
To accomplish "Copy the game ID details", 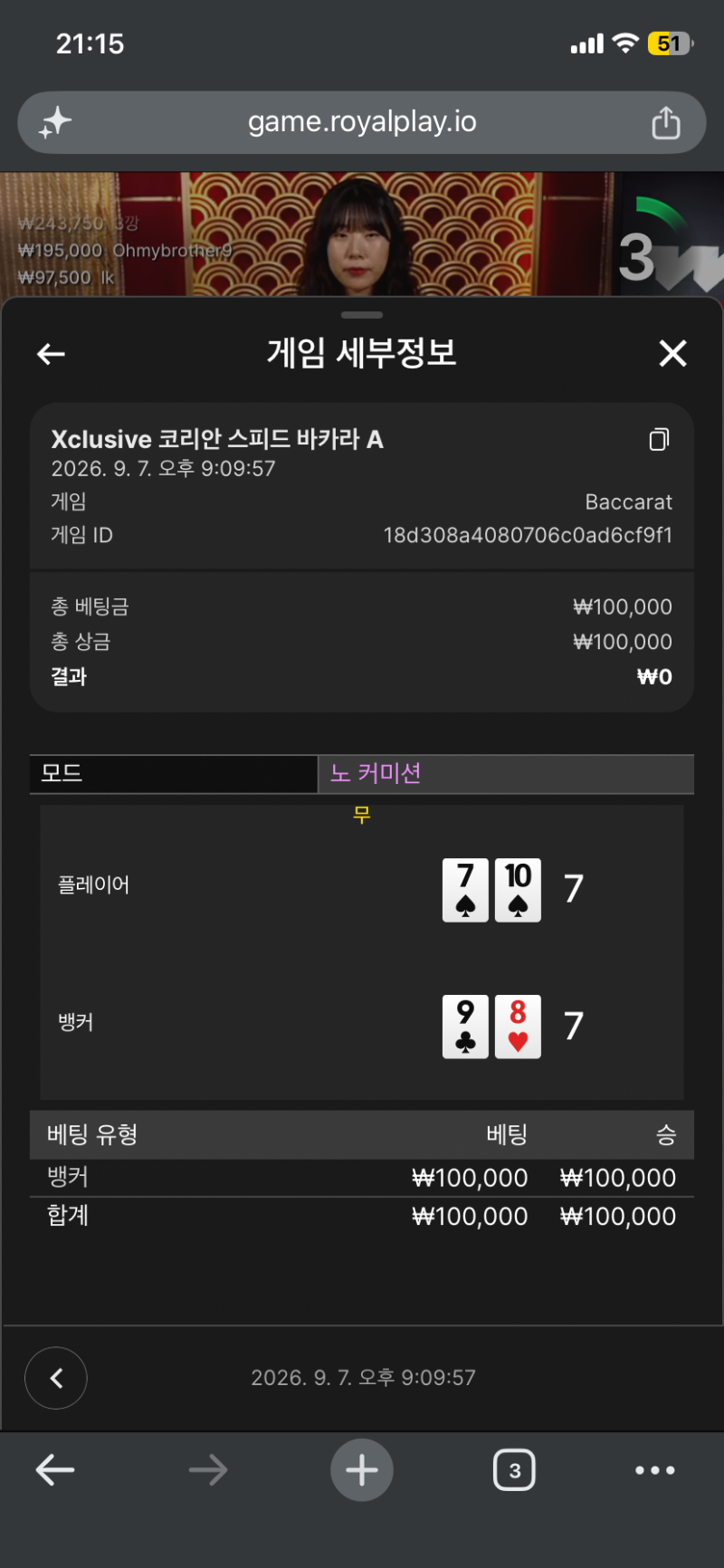I will 660,439.
